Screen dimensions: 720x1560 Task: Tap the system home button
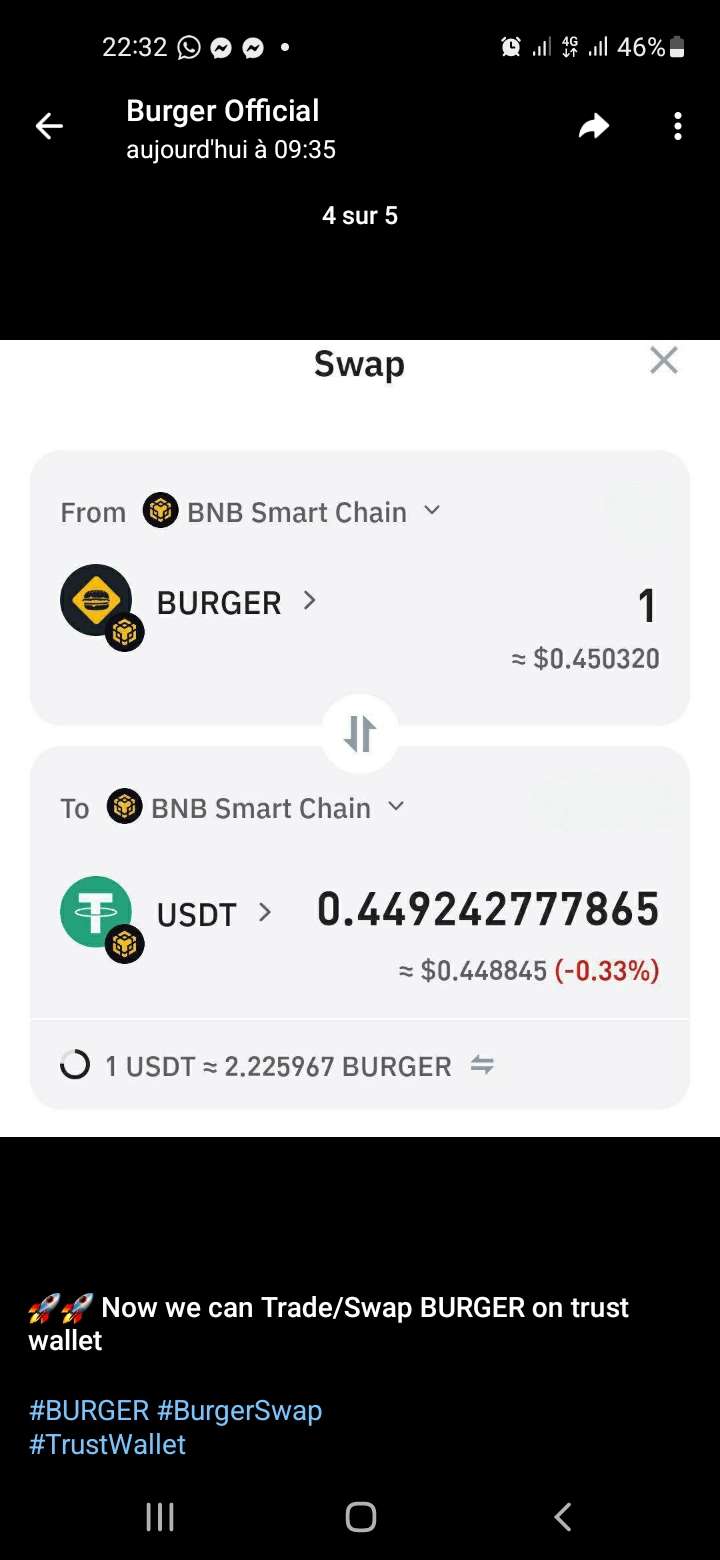point(360,1517)
